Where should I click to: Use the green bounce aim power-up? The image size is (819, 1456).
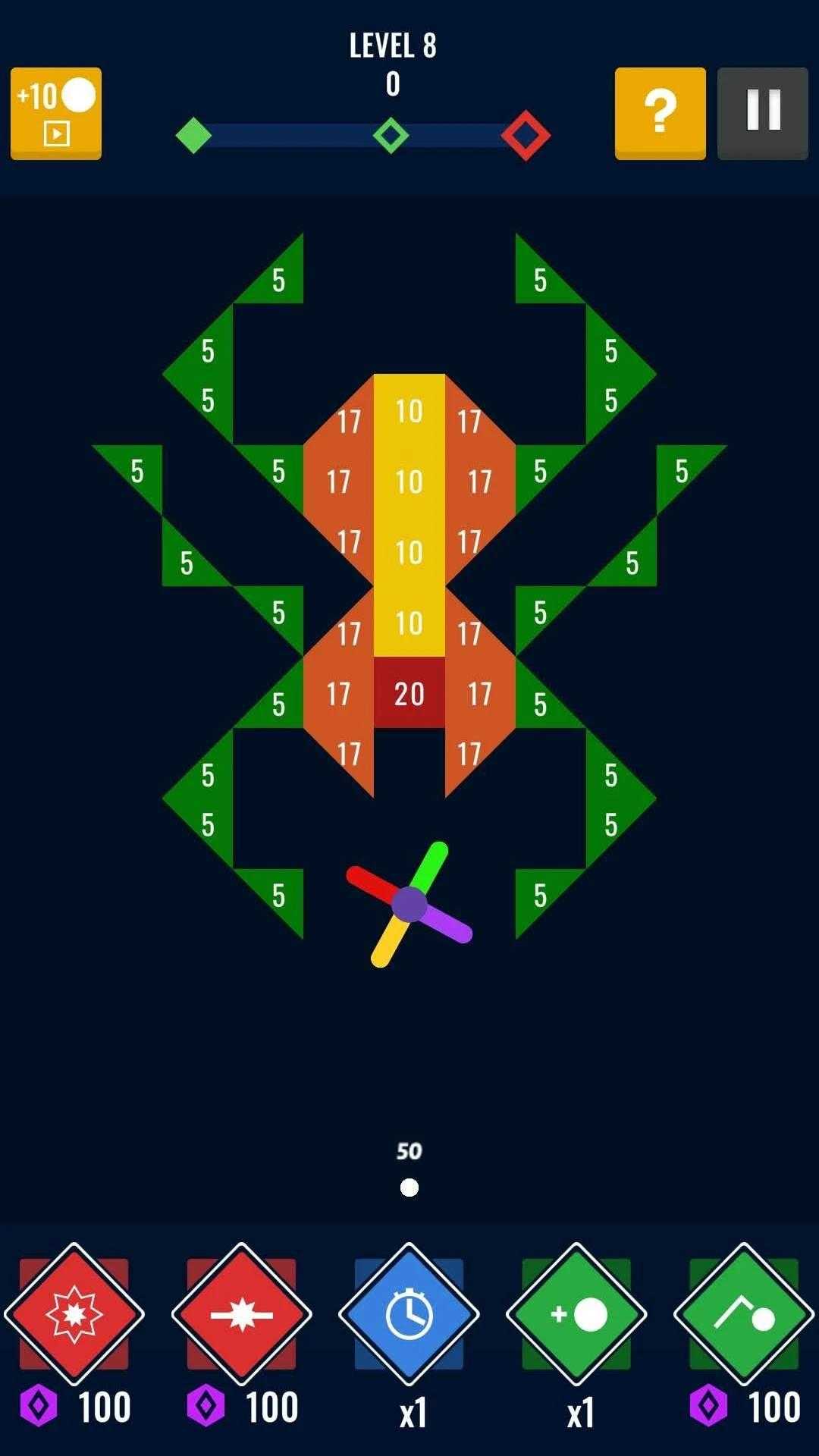click(743, 1313)
